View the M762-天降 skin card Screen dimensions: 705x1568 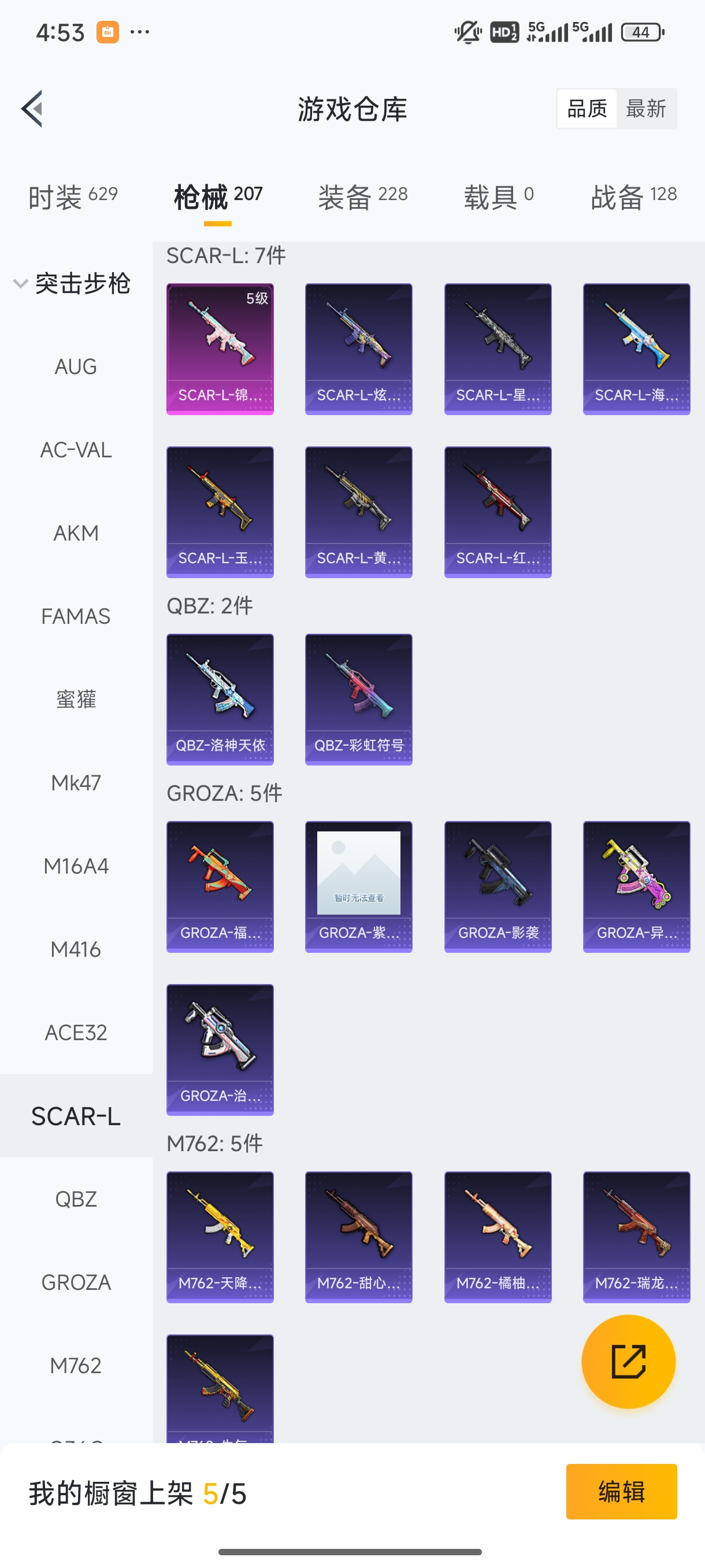coord(220,1237)
